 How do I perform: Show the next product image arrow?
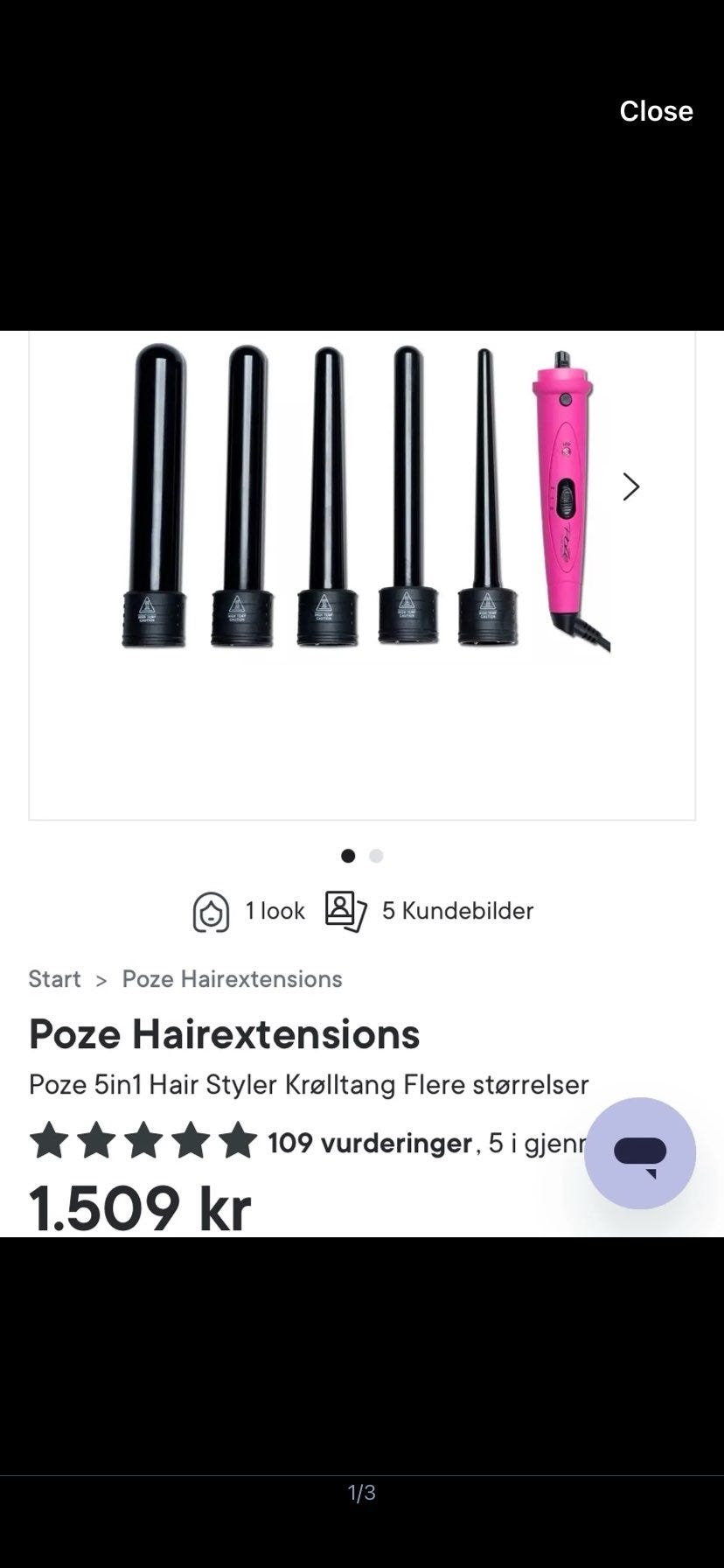tap(631, 486)
